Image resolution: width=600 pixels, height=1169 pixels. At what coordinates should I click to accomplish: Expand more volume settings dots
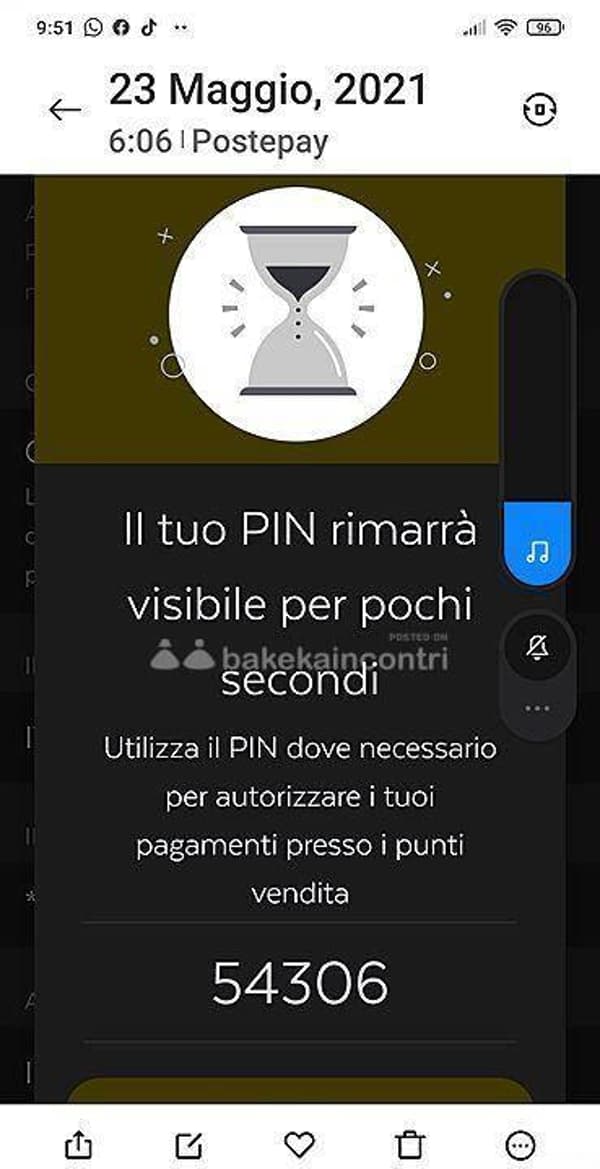pyautogui.click(x=538, y=708)
